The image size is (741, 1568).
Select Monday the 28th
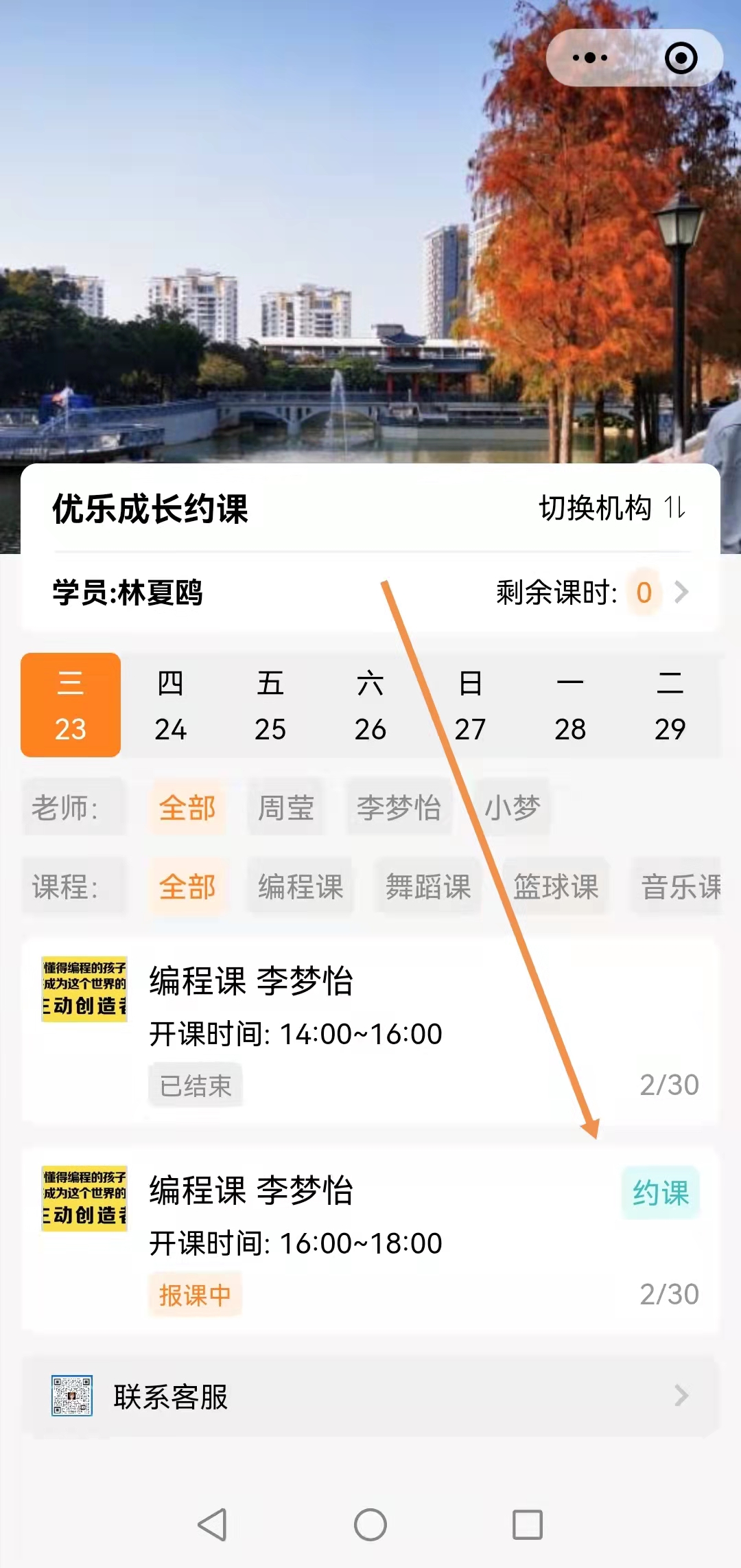(x=570, y=705)
